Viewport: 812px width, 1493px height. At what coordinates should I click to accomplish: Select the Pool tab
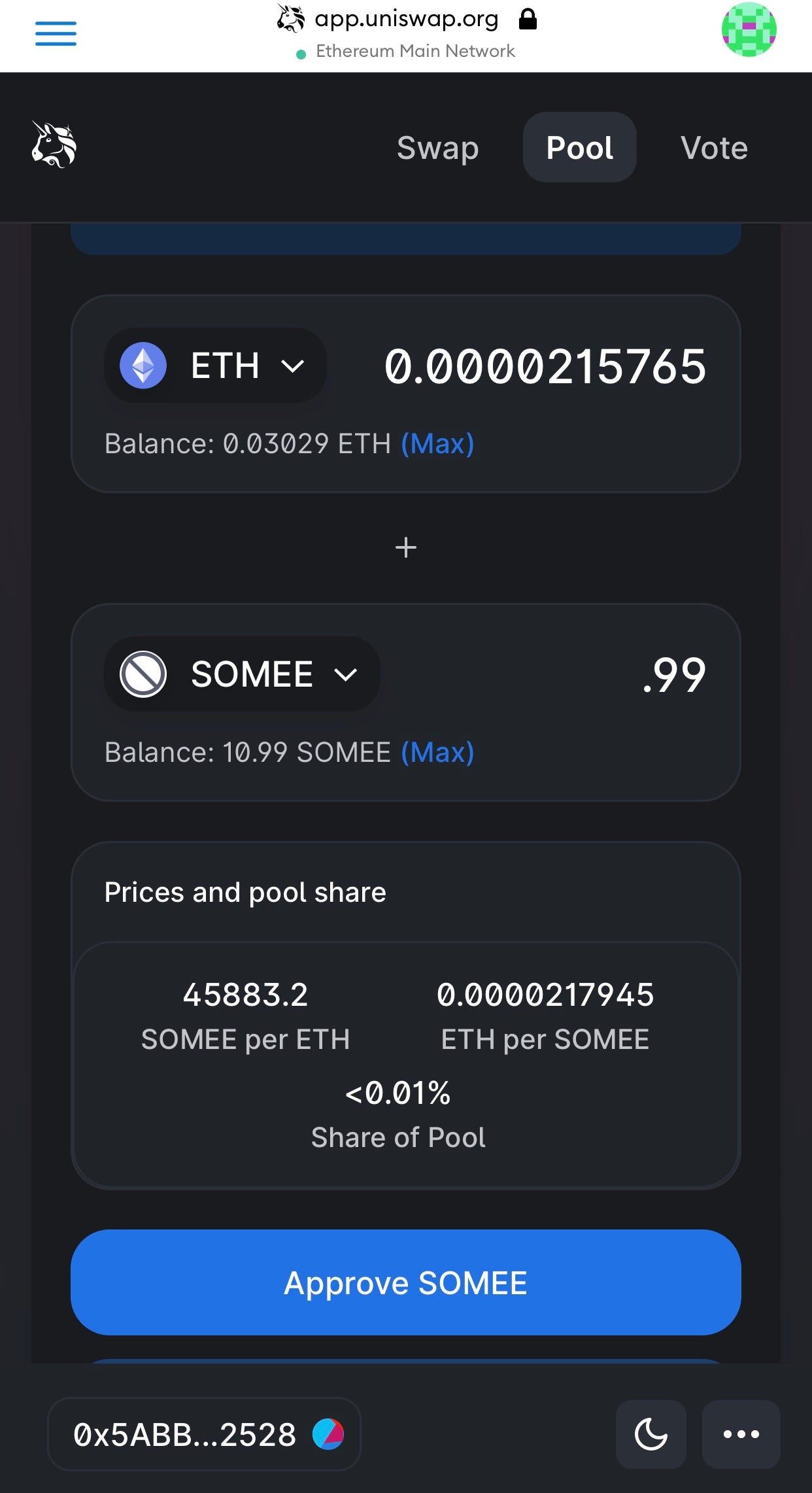pos(579,148)
